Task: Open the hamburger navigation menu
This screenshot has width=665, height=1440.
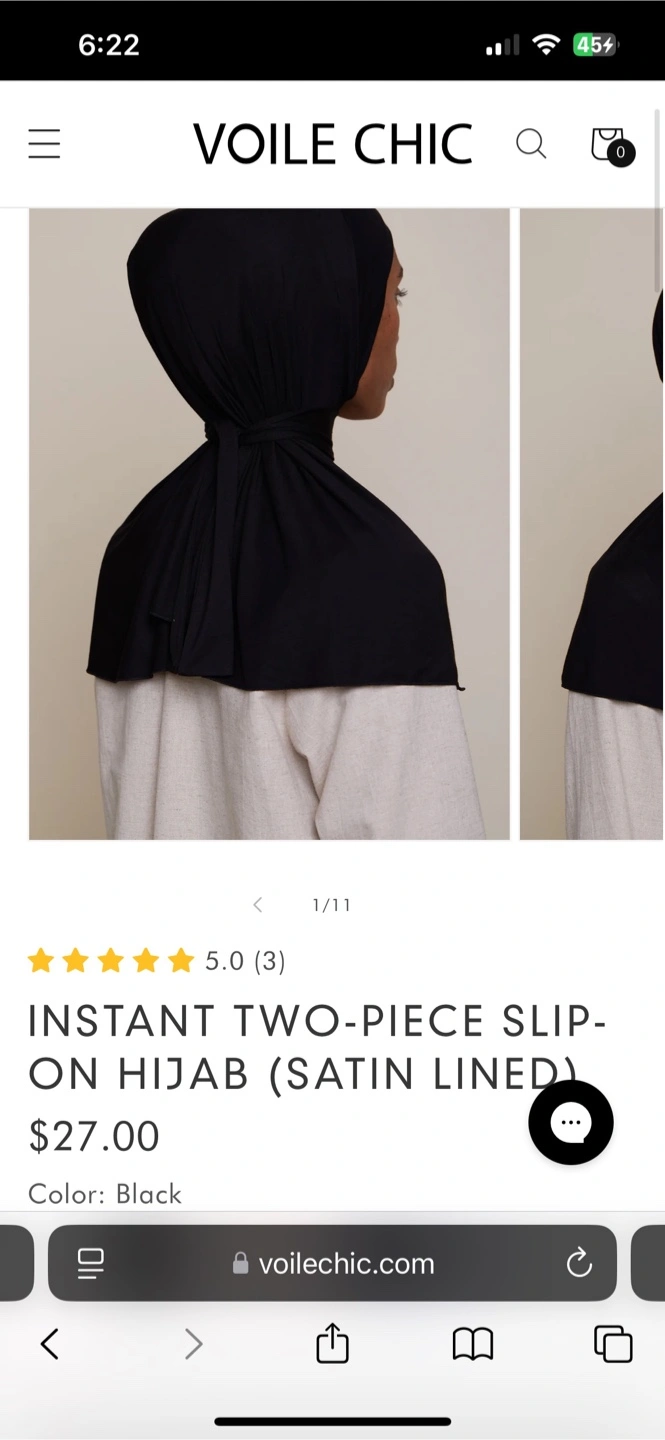Action: (x=44, y=144)
